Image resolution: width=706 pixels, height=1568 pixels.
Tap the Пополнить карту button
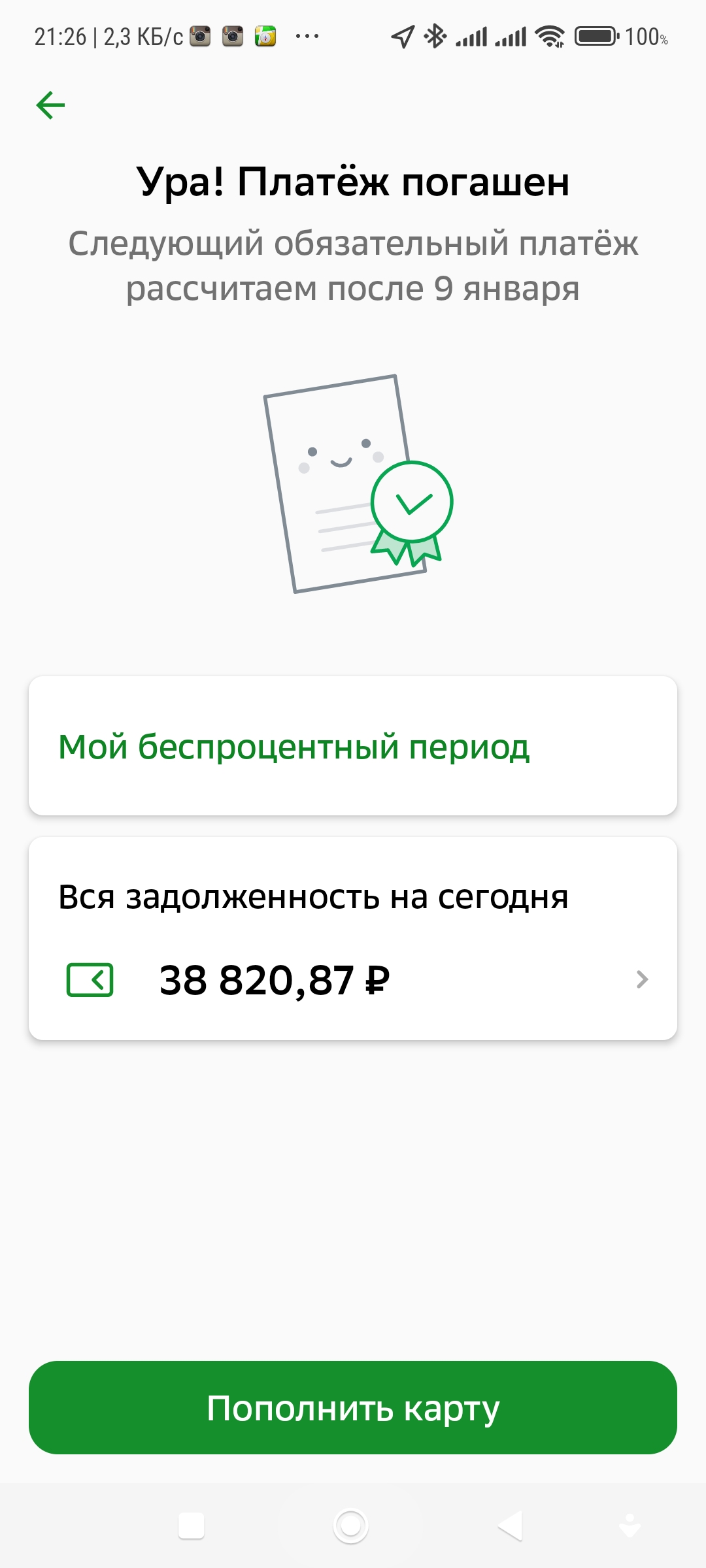tap(353, 1407)
